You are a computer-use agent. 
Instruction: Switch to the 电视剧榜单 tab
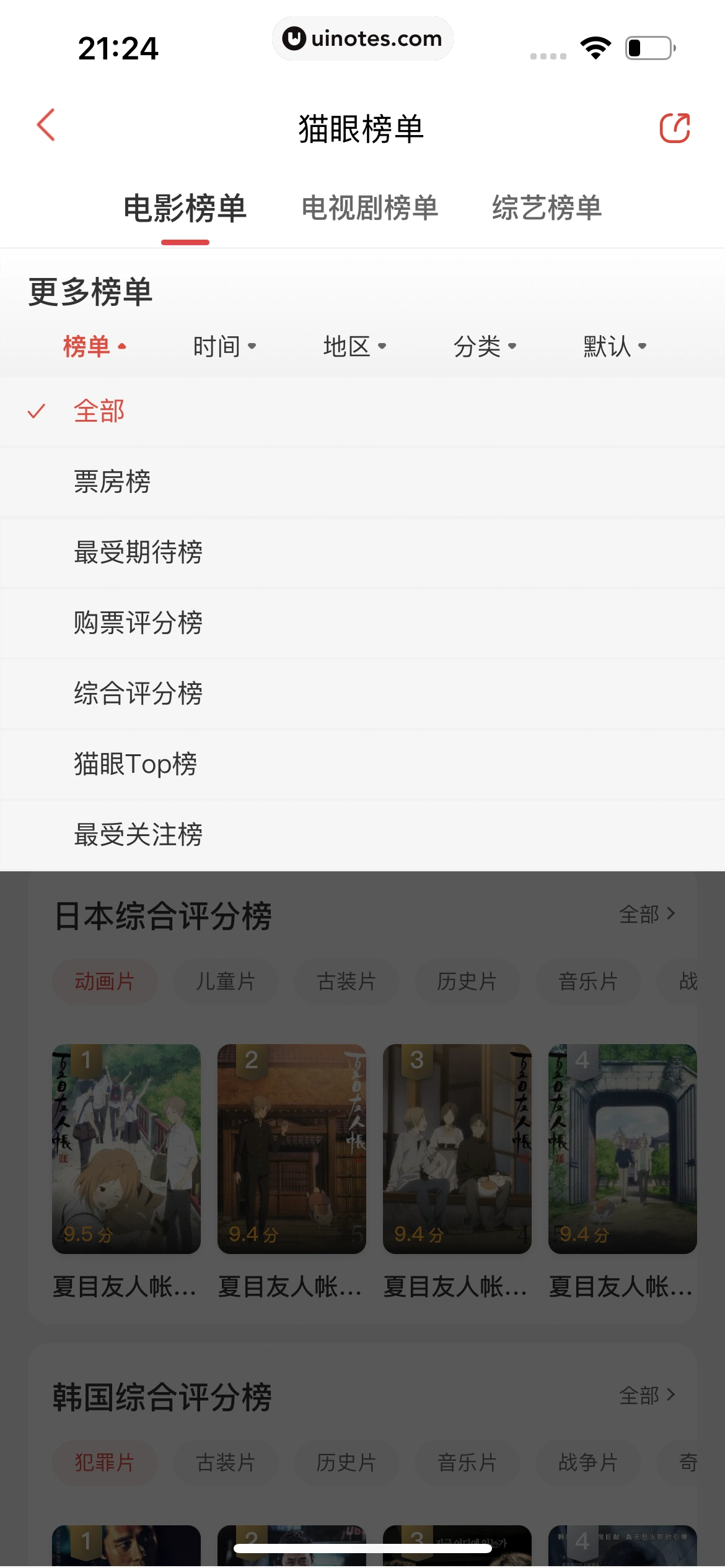click(370, 209)
